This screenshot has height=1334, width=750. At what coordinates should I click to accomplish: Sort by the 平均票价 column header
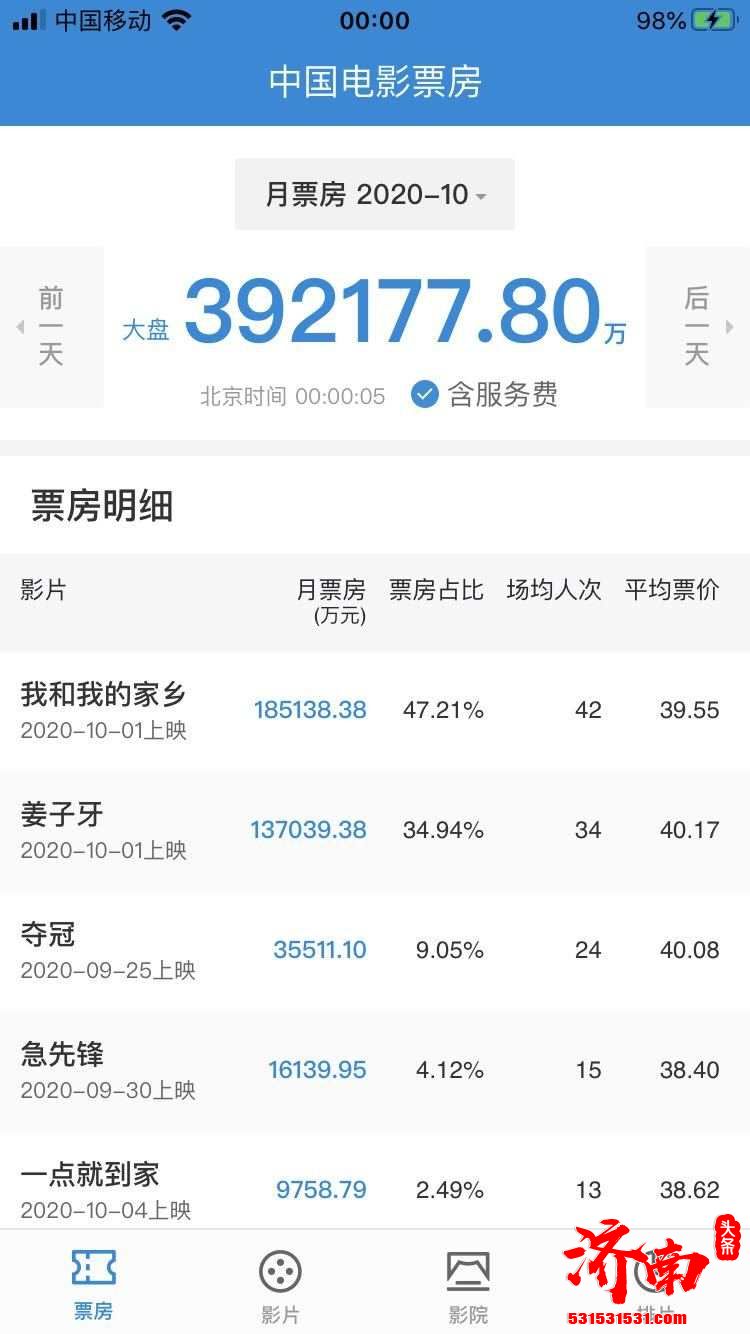[x=671, y=589]
